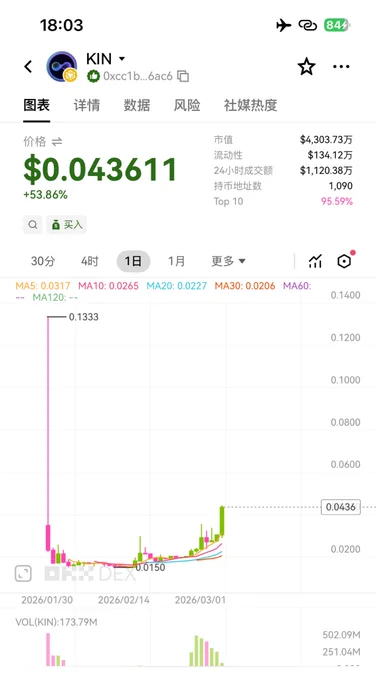Viewport: 376px width, 680px height.
Task: View the 社媒热度 tab
Action: pyautogui.click(x=251, y=105)
